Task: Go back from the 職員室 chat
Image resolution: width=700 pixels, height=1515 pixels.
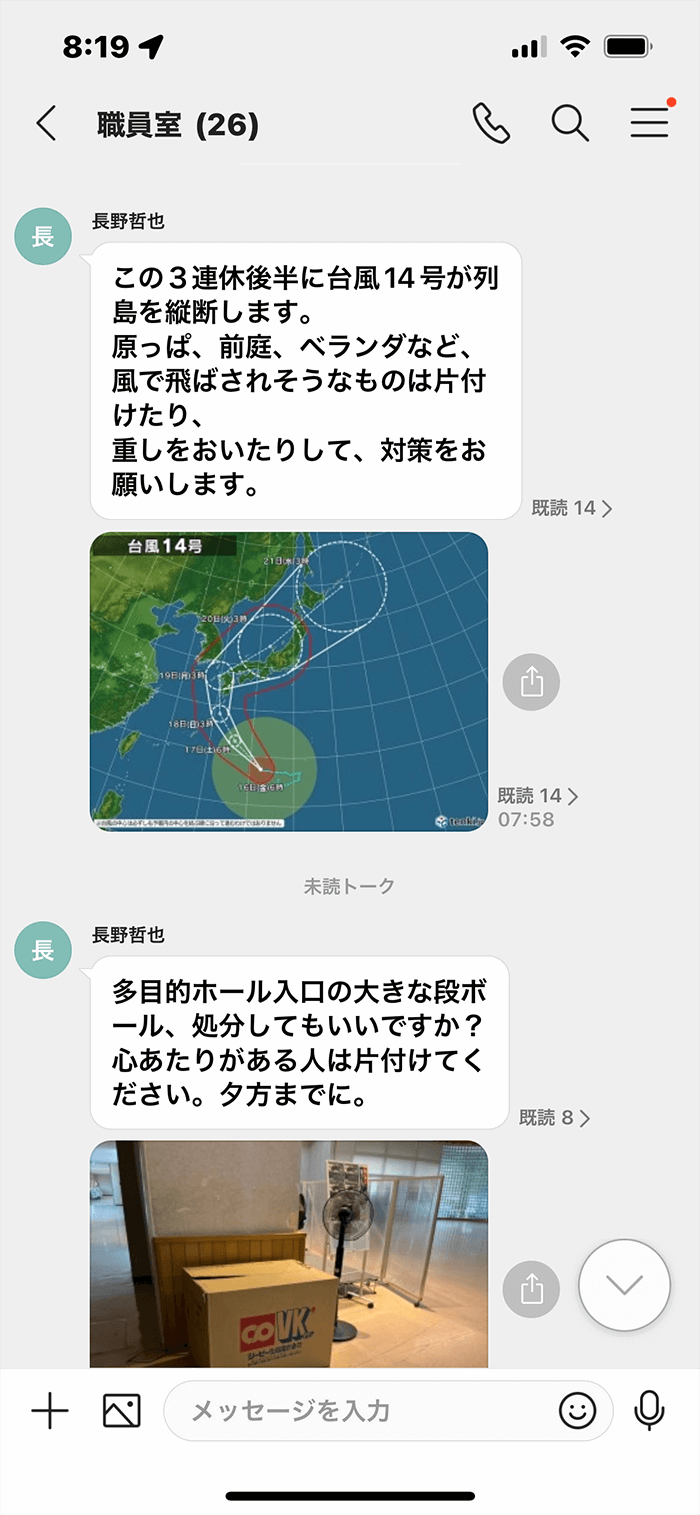Action: (x=46, y=124)
